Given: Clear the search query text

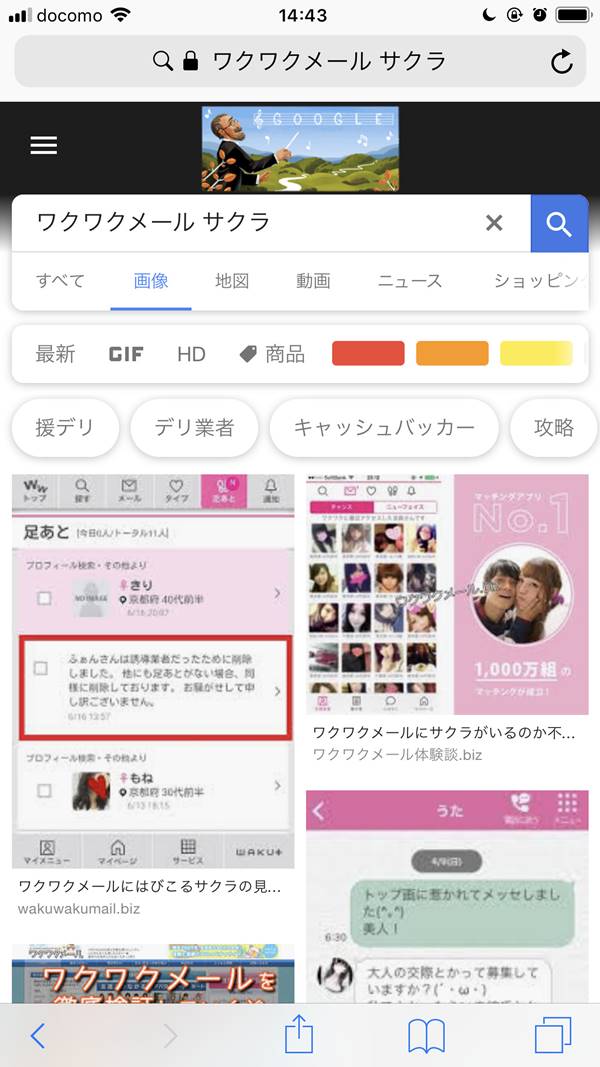Looking at the screenshot, I should [x=494, y=224].
